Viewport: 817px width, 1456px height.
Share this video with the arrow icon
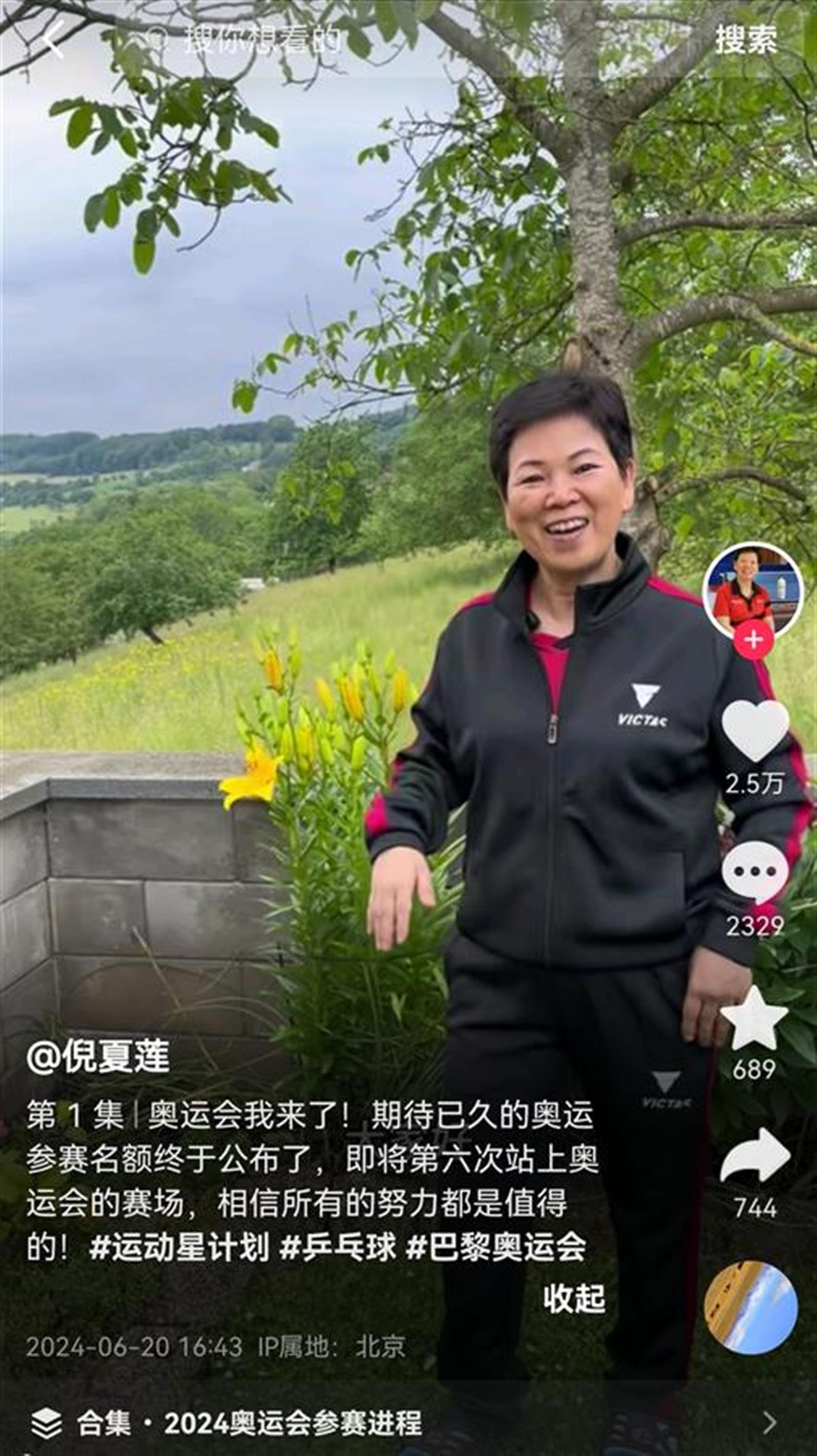[754, 1157]
